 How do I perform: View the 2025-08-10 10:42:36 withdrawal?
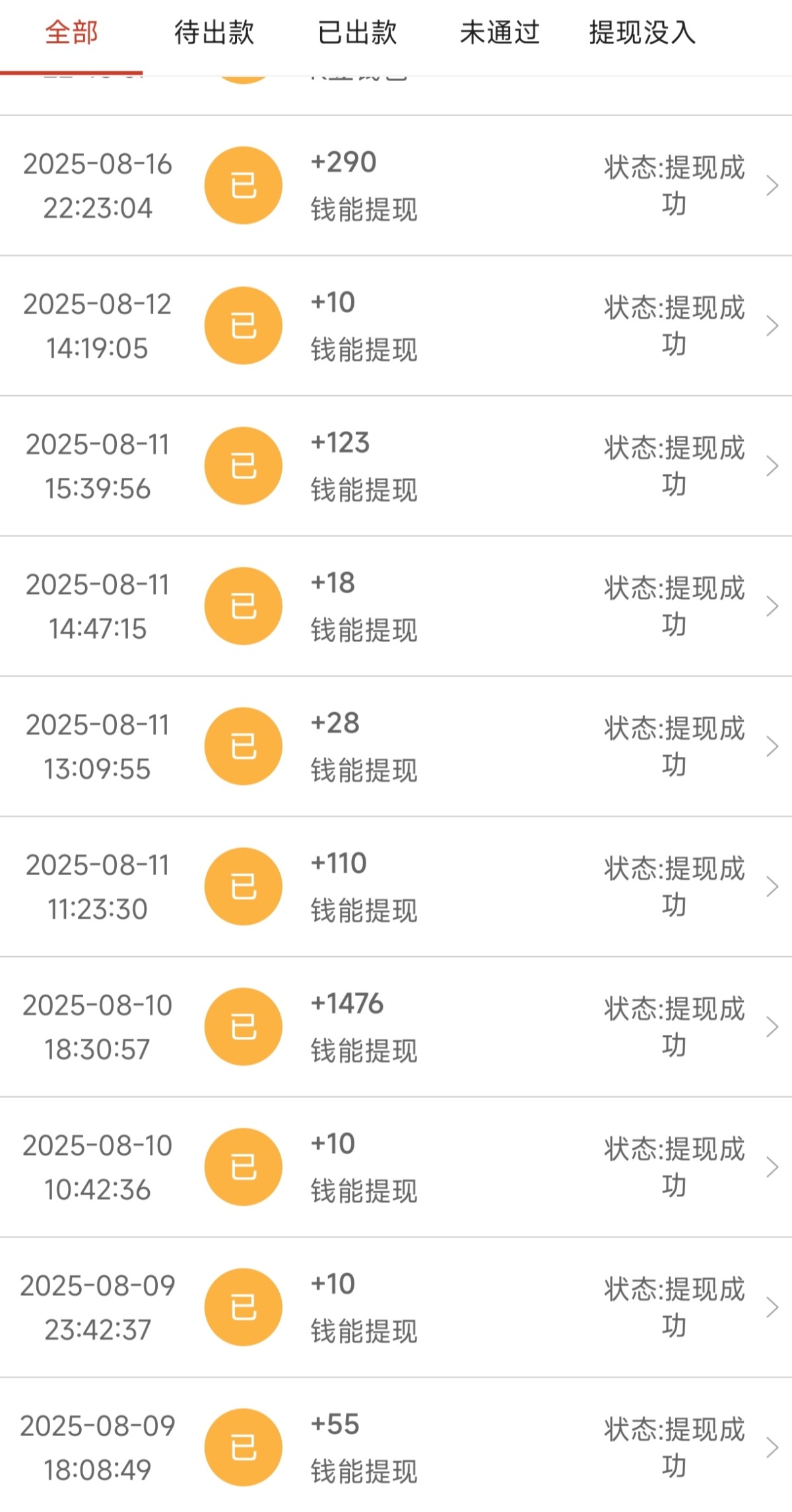click(396, 1167)
